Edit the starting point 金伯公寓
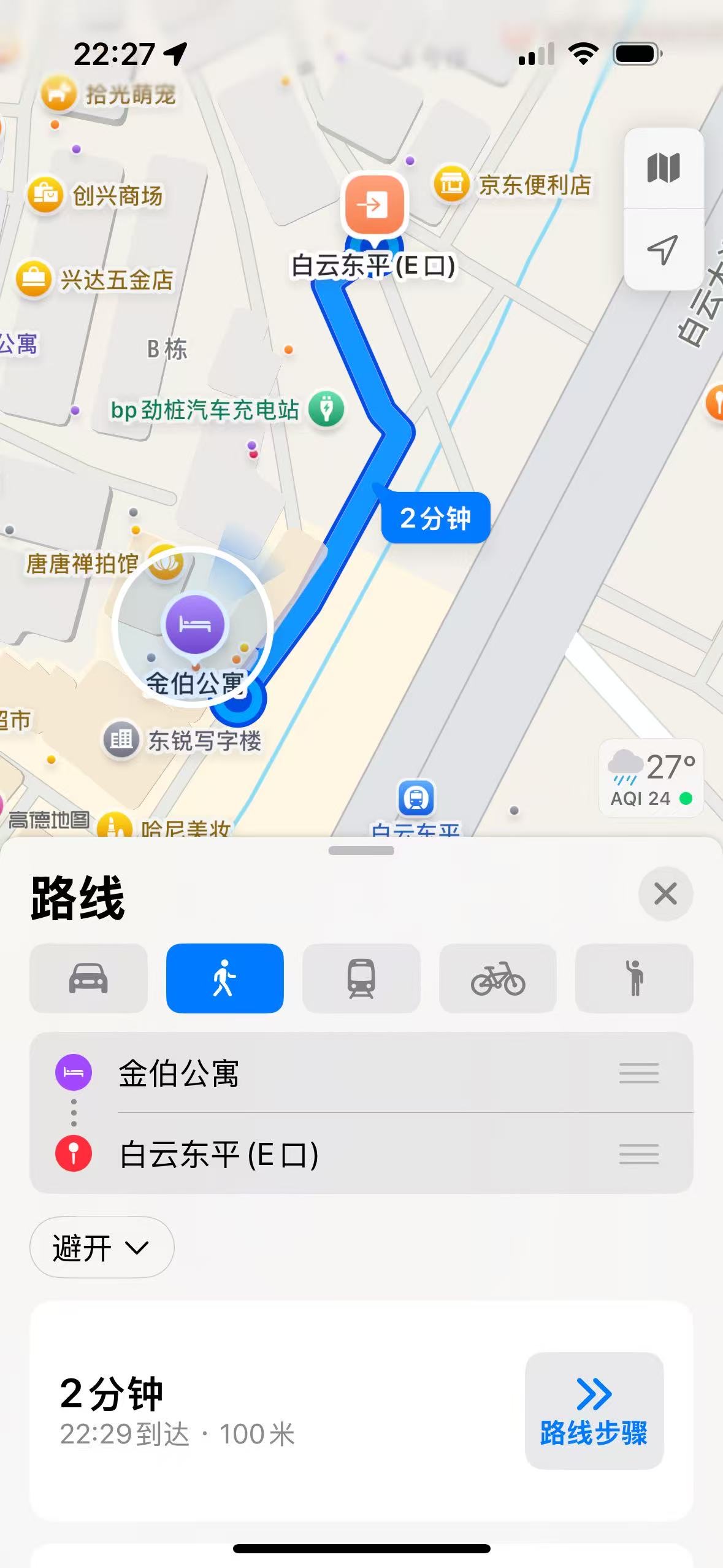 pyautogui.click(x=178, y=1073)
